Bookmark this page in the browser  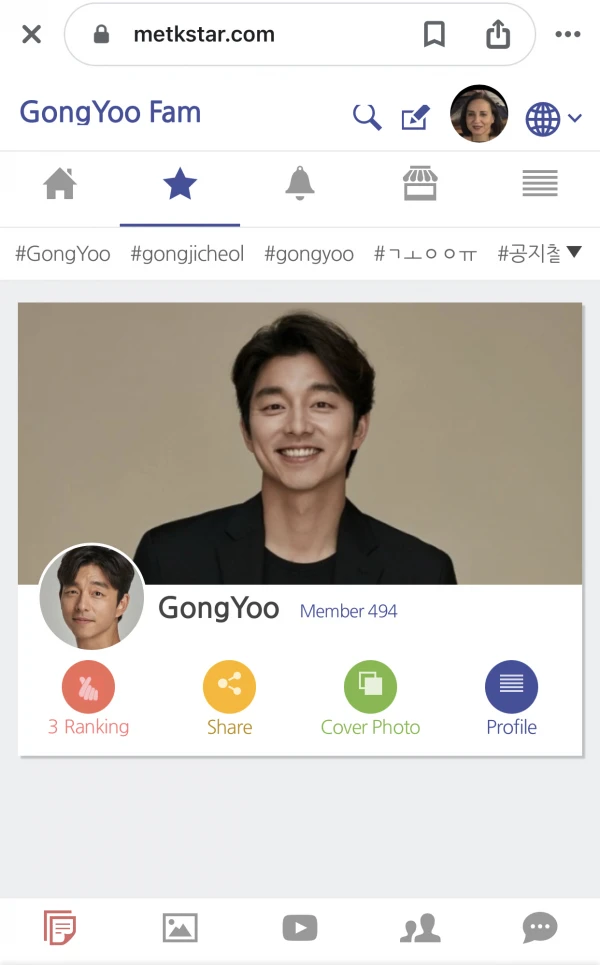pyautogui.click(x=434, y=35)
